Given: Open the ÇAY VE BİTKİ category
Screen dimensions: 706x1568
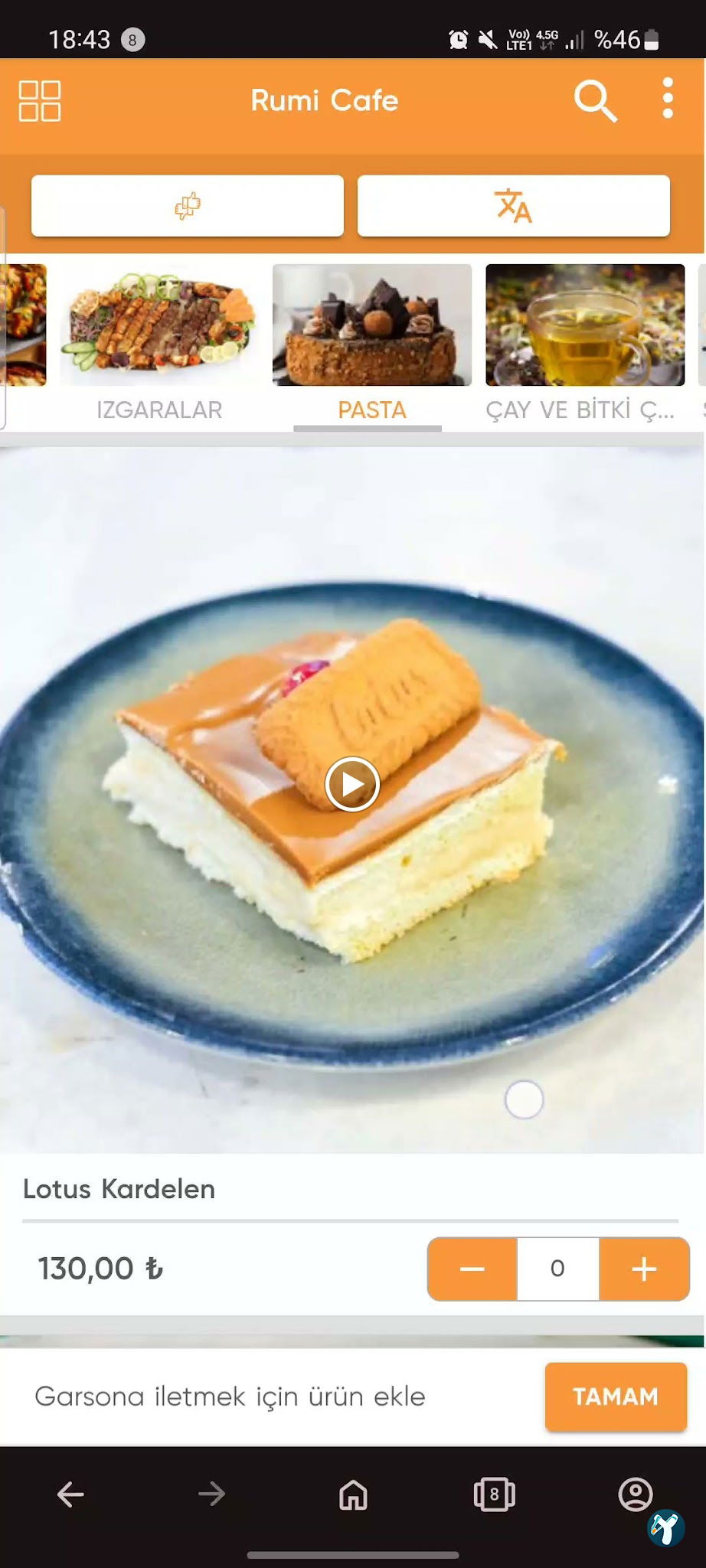Looking at the screenshot, I should coord(584,342).
